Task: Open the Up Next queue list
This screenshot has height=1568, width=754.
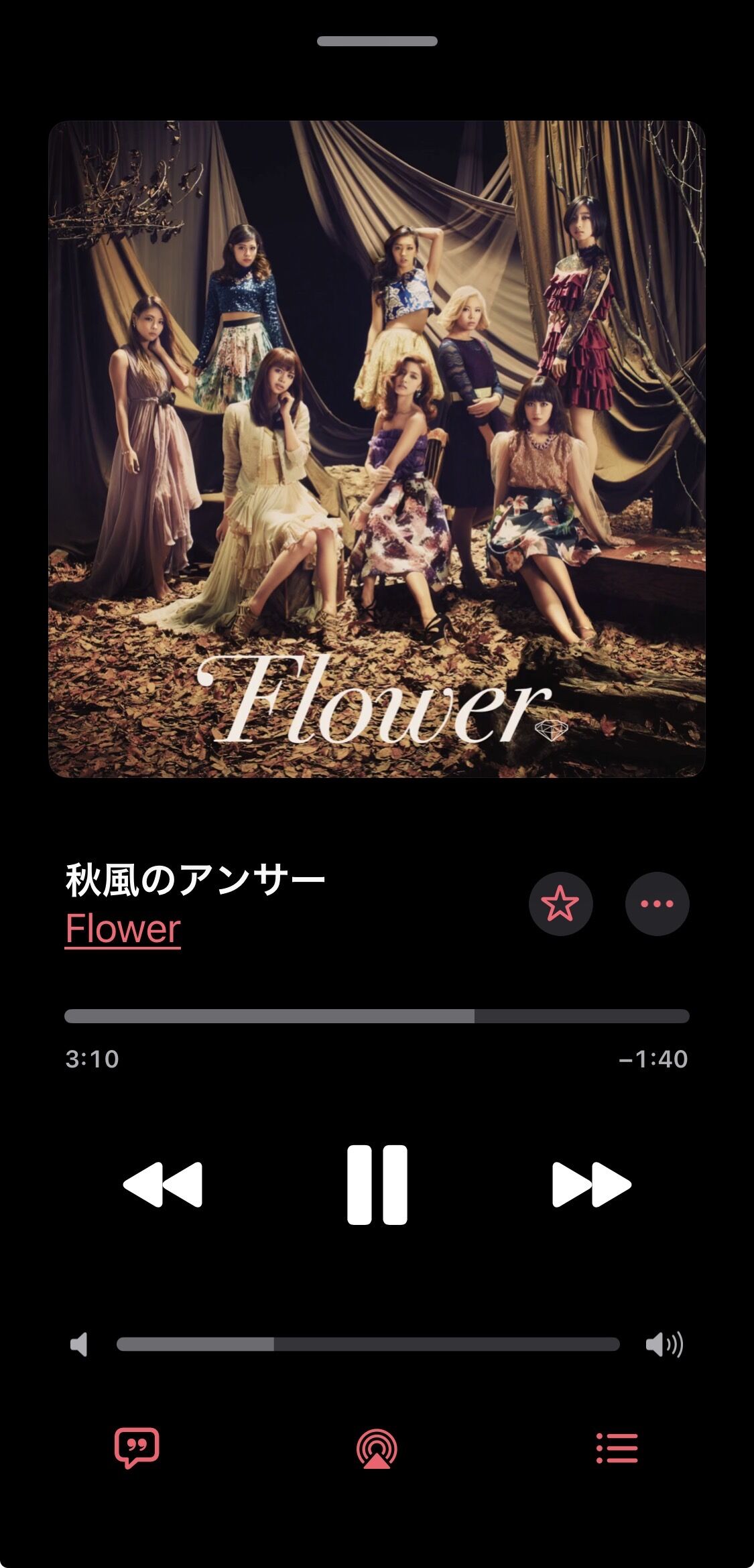Action: 617,1448
